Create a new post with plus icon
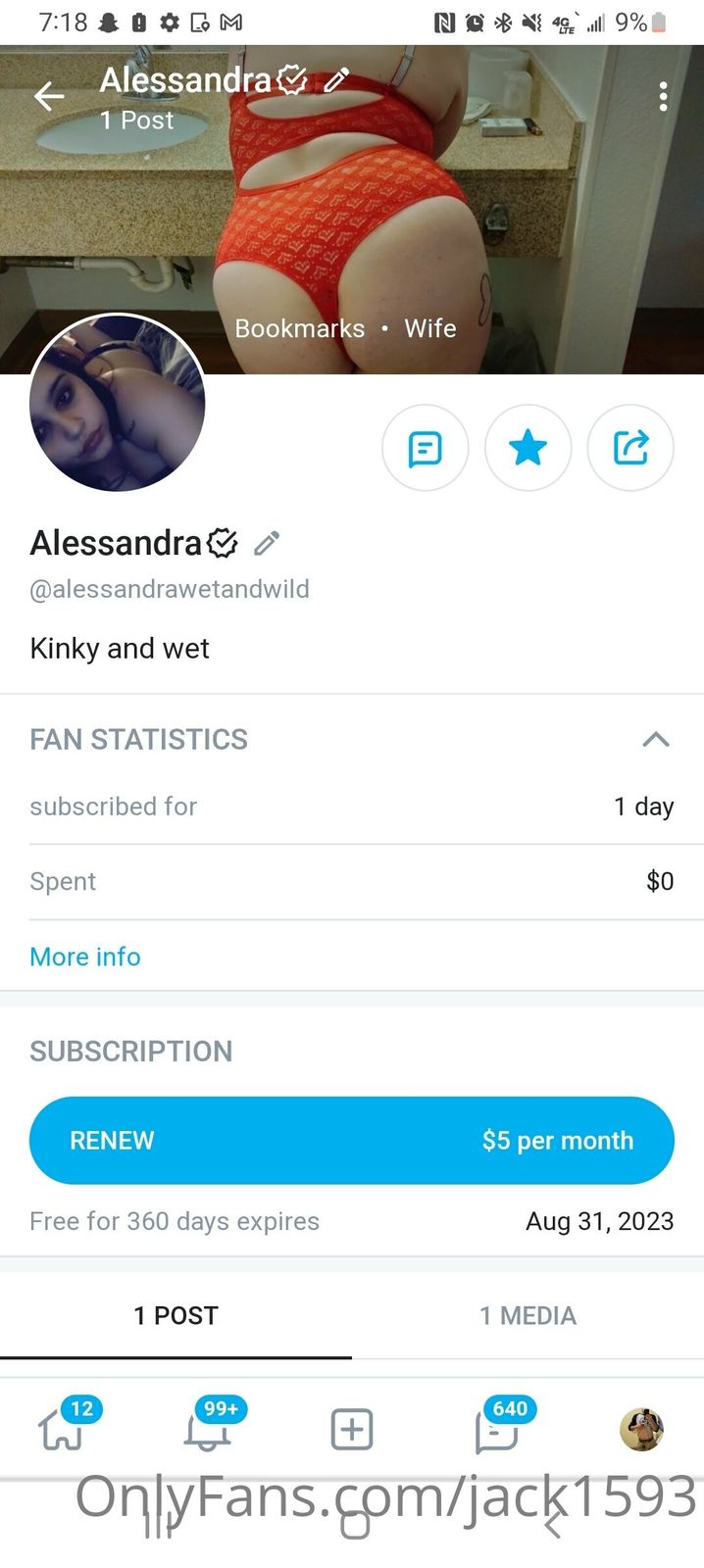The image size is (704, 1568). (x=352, y=1430)
